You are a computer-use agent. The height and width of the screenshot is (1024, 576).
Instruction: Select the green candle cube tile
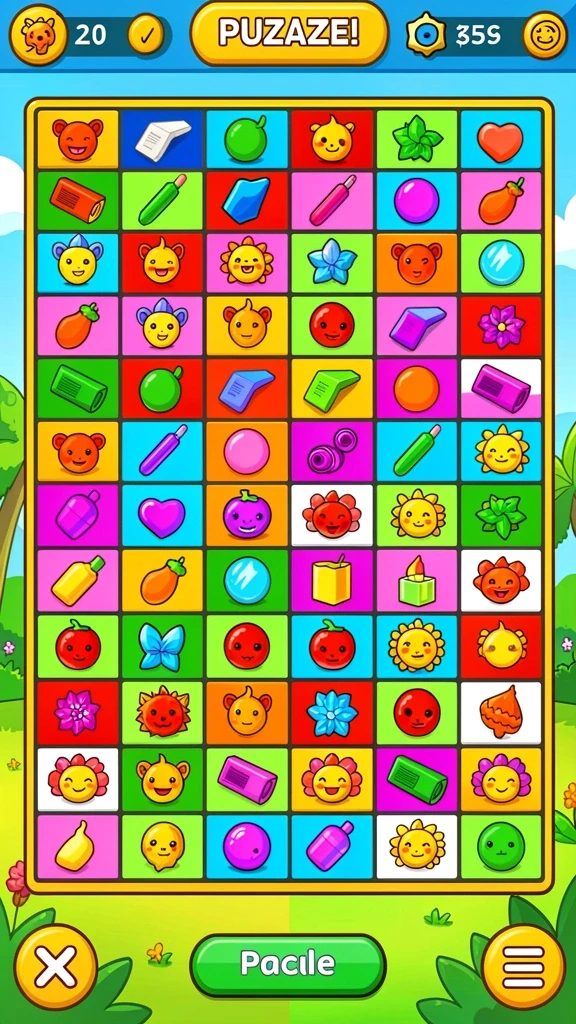pos(417,580)
